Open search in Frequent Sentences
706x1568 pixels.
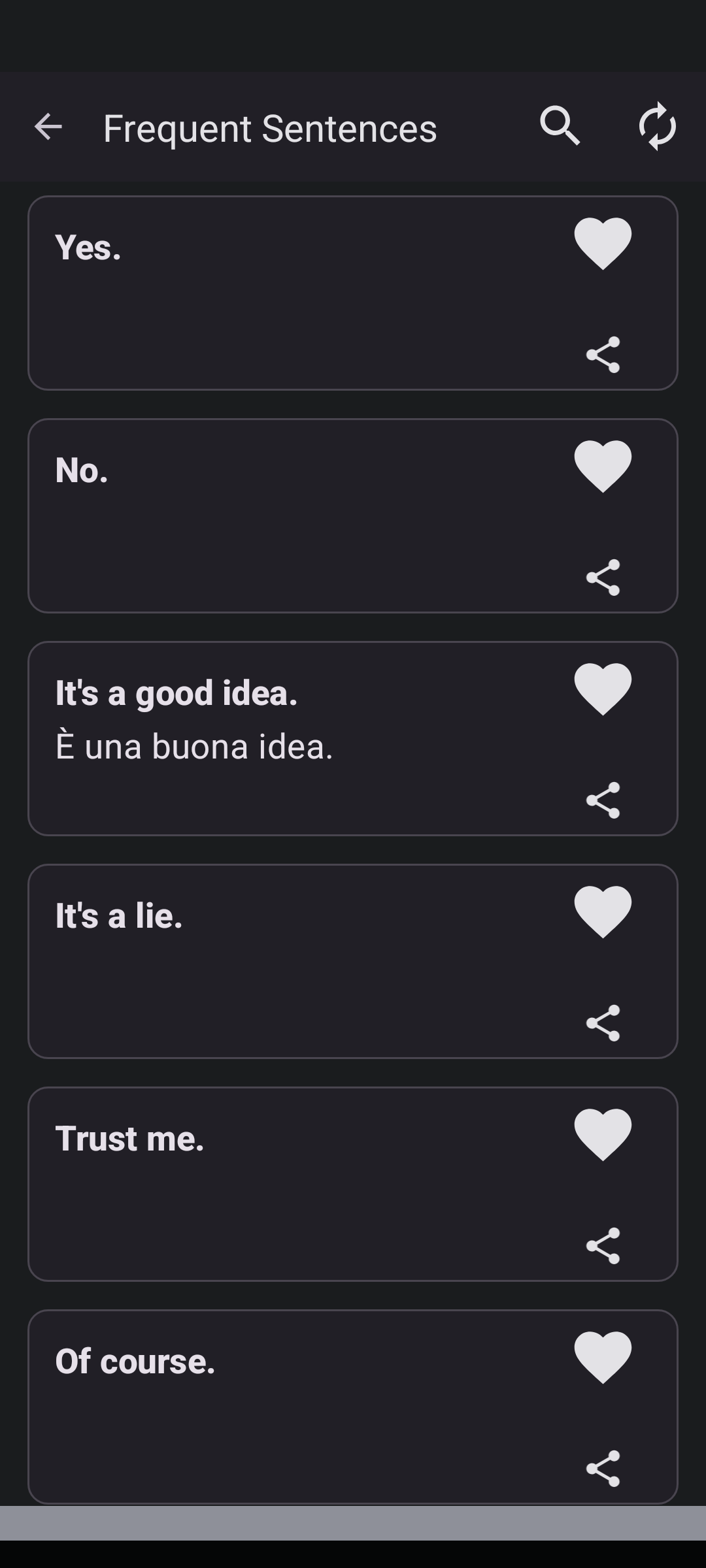560,125
